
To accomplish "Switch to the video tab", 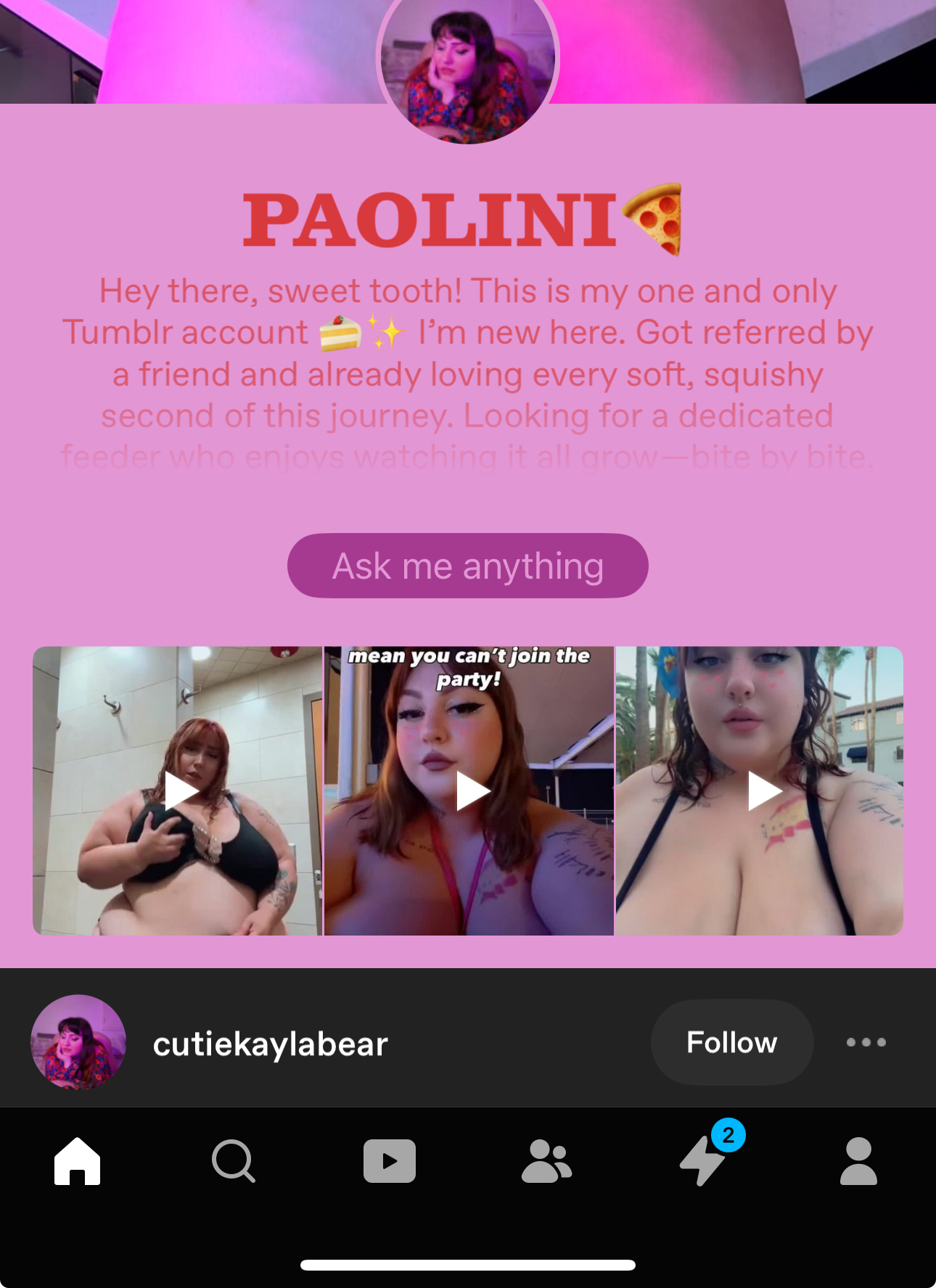I will 390,1161.
